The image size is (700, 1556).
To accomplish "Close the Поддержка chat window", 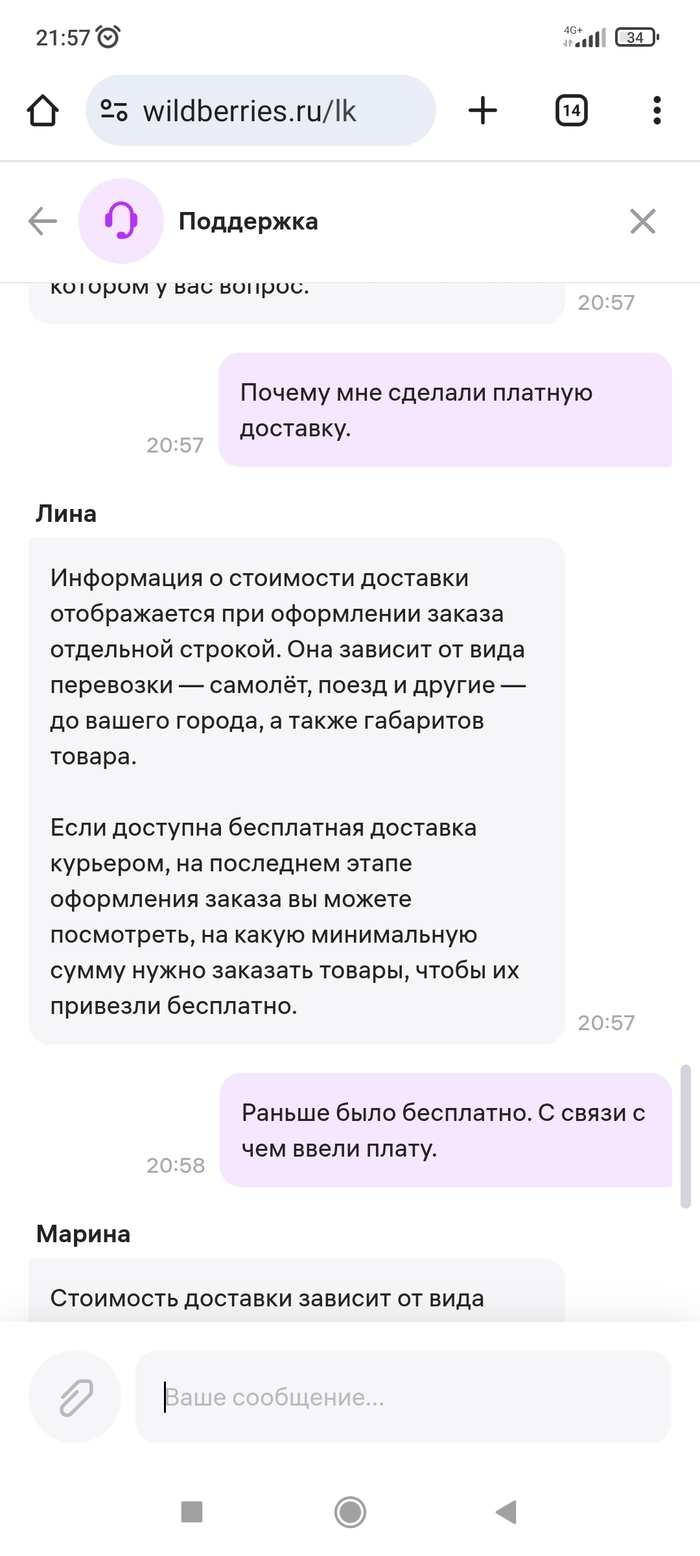I will point(642,221).
